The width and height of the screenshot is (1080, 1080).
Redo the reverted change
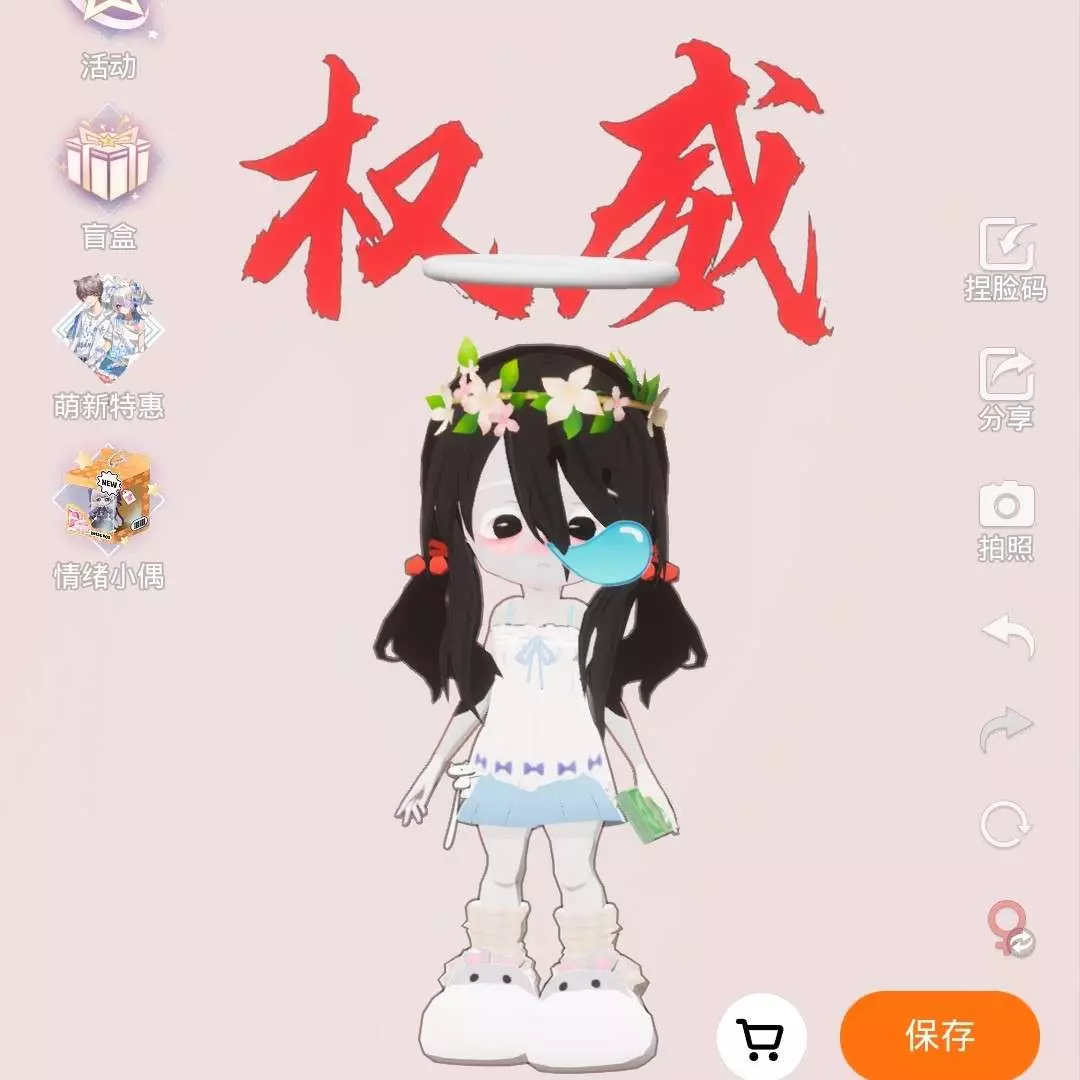pos(1006,728)
